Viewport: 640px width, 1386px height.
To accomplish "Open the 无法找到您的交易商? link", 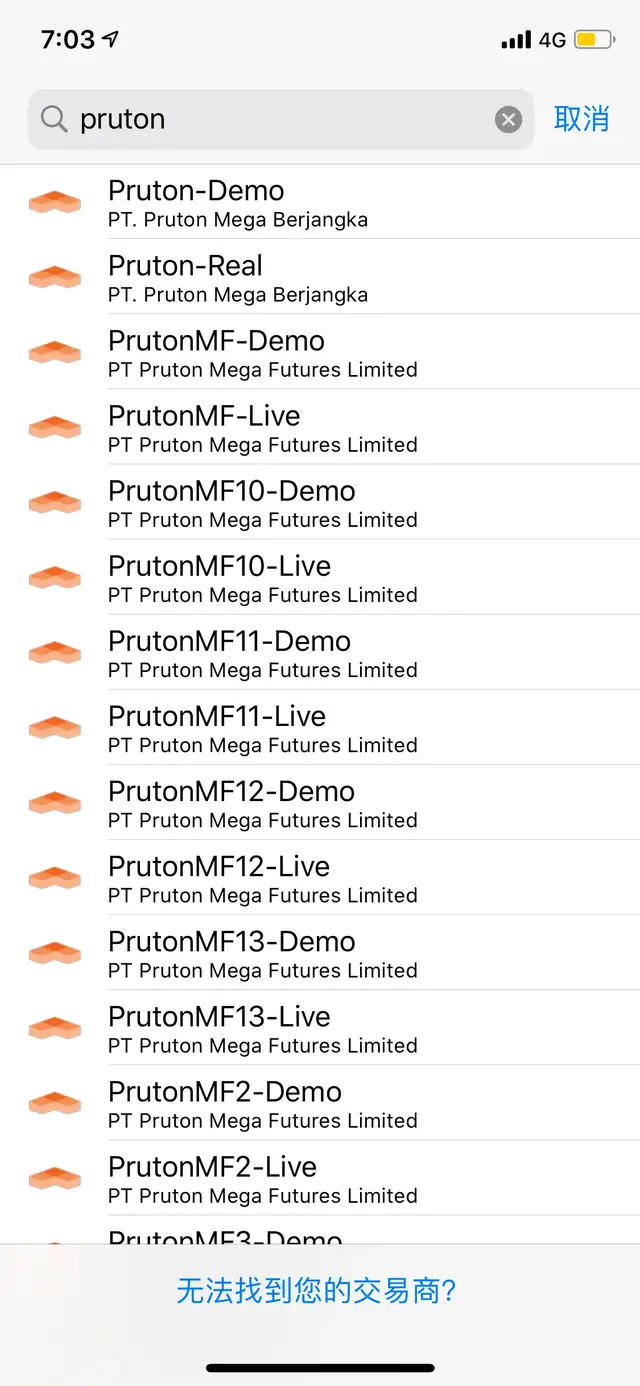I will 316,1290.
